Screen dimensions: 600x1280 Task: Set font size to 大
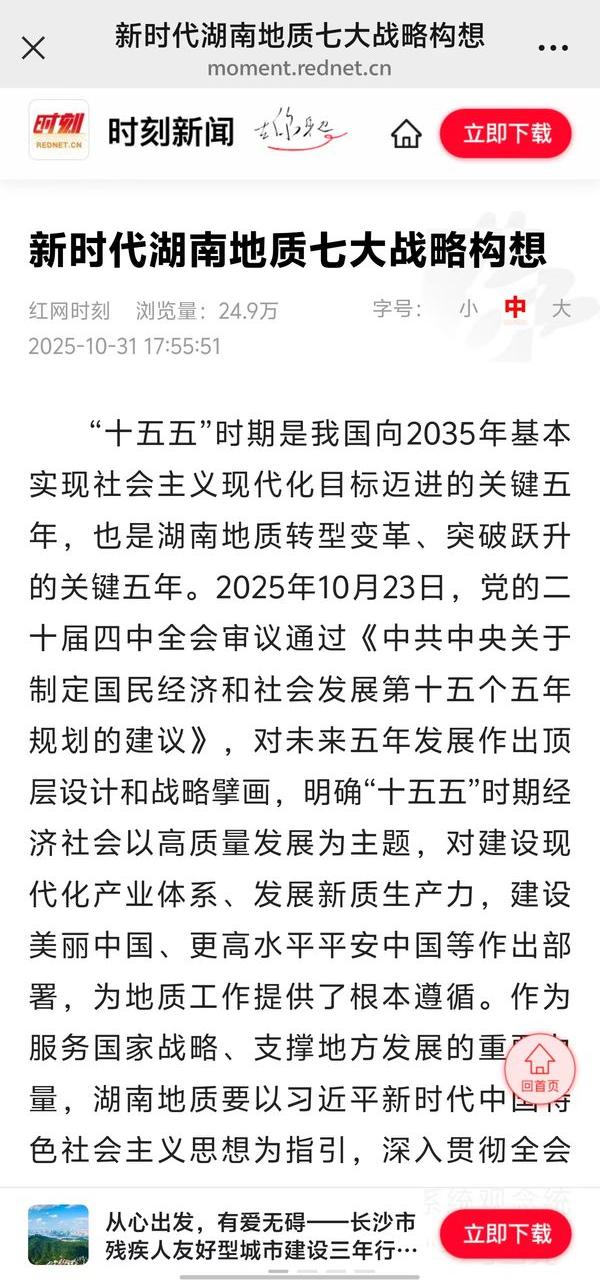click(561, 309)
